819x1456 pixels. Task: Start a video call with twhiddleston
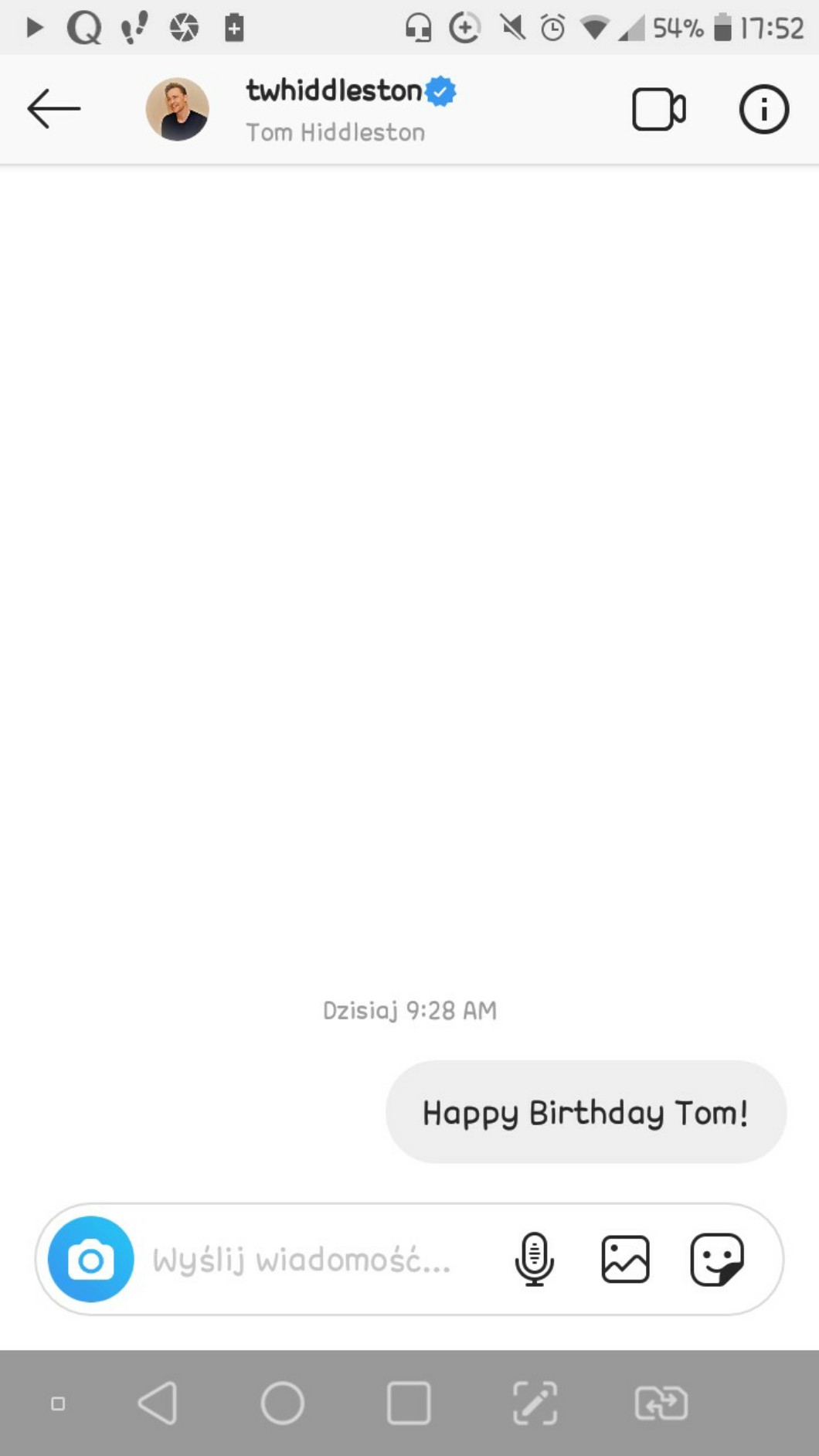coord(658,110)
